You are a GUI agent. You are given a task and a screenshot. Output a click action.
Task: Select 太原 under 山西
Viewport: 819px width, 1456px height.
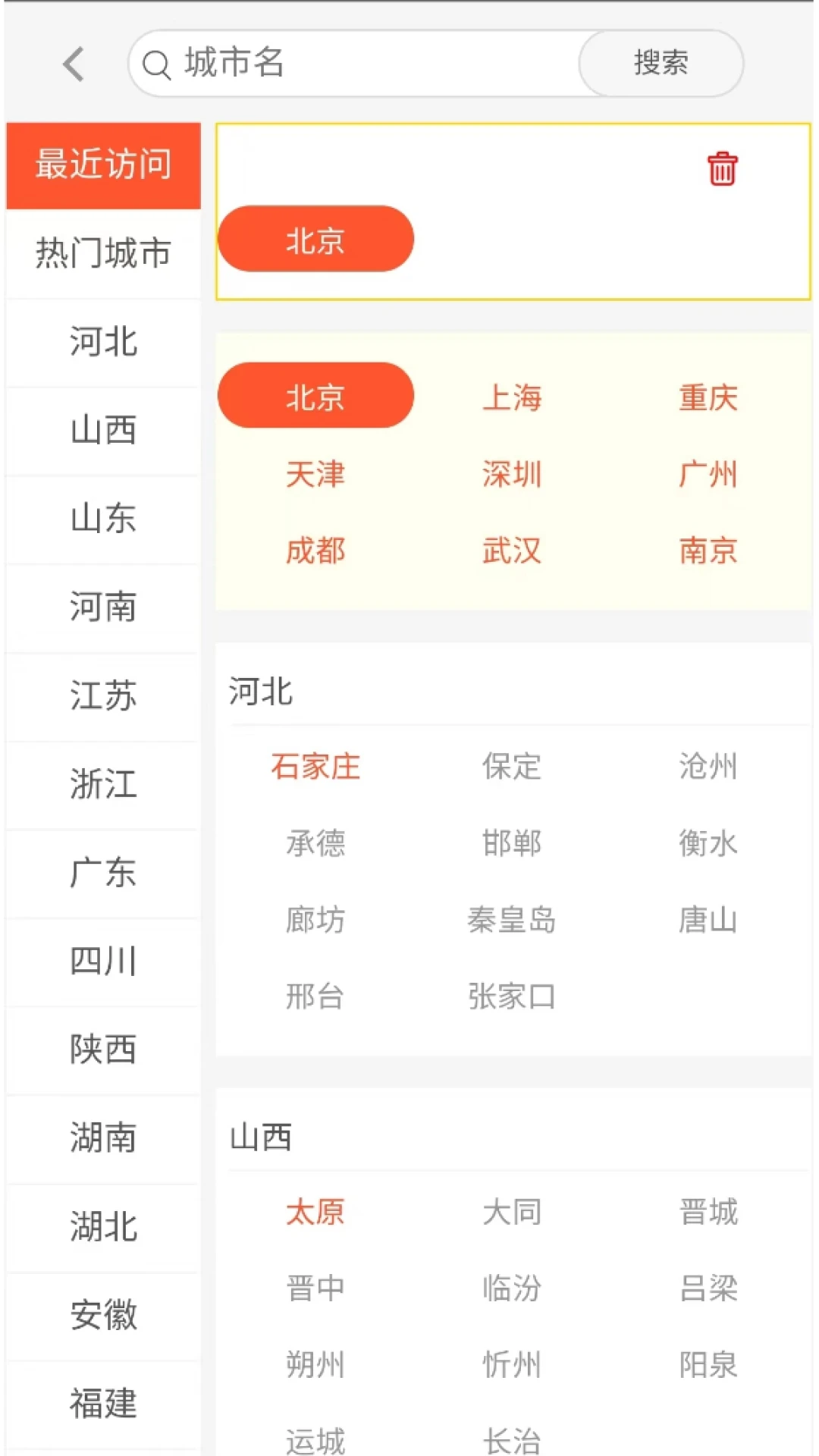click(316, 1211)
